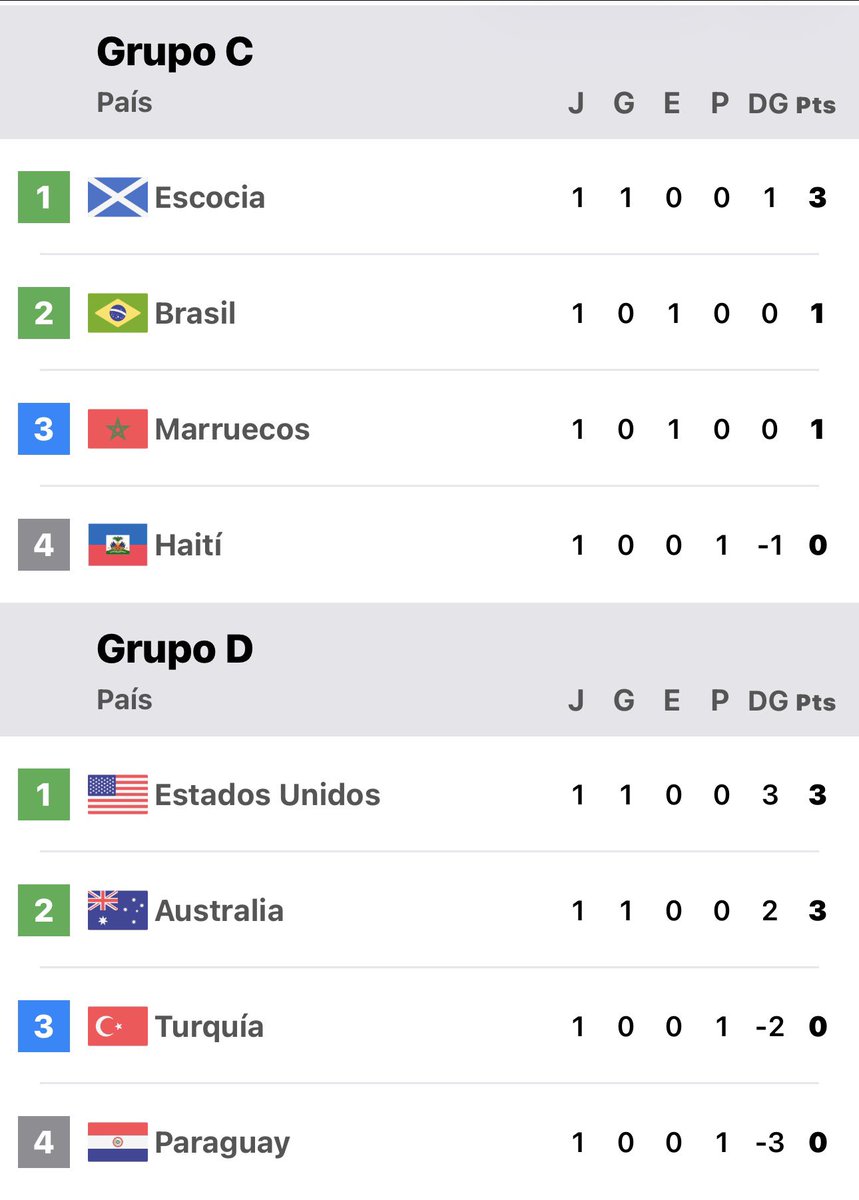Select the Australia row

click(x=429, y=911)
